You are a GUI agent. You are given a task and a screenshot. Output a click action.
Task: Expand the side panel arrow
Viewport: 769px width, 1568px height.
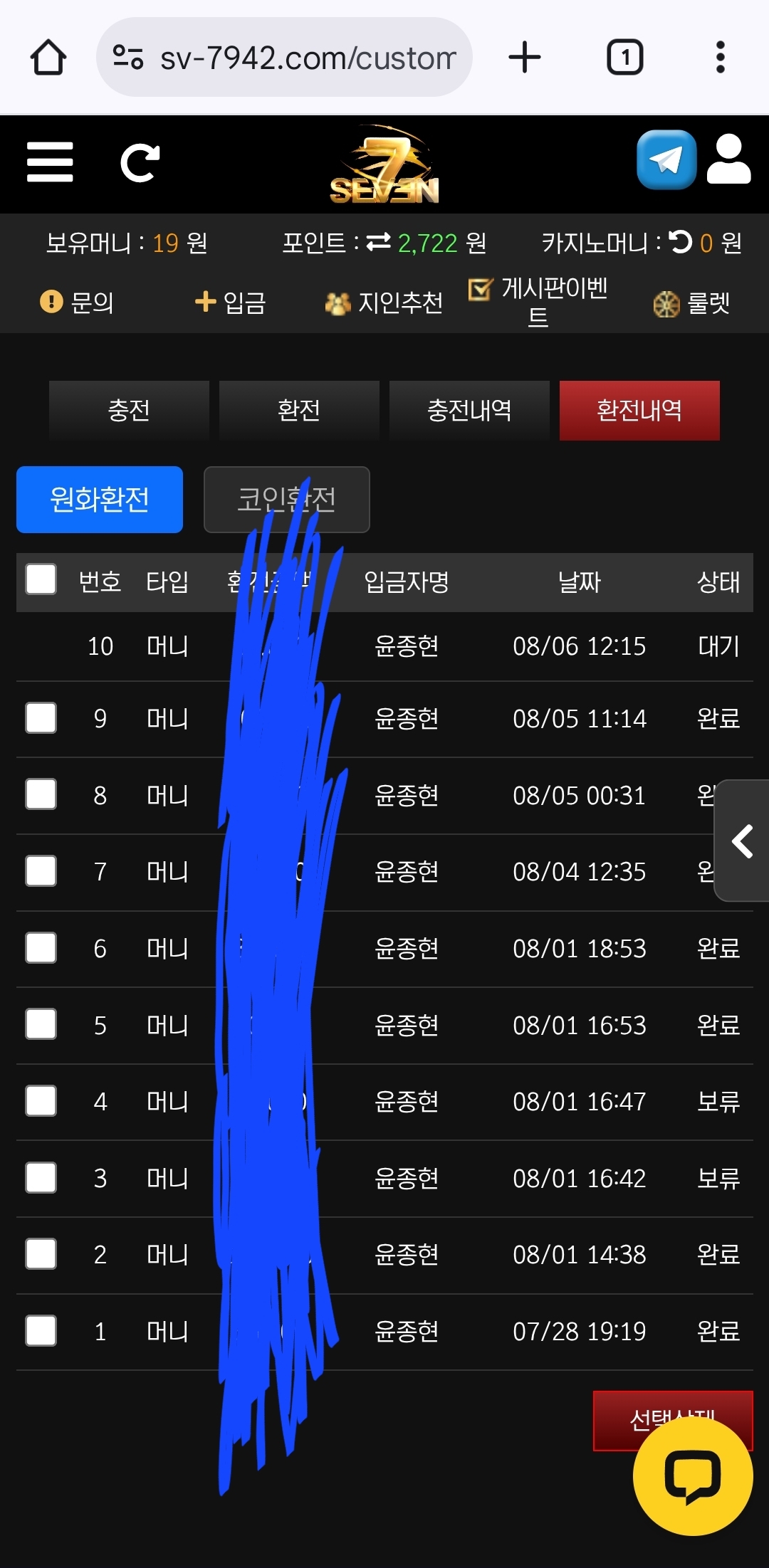[742, 841]
